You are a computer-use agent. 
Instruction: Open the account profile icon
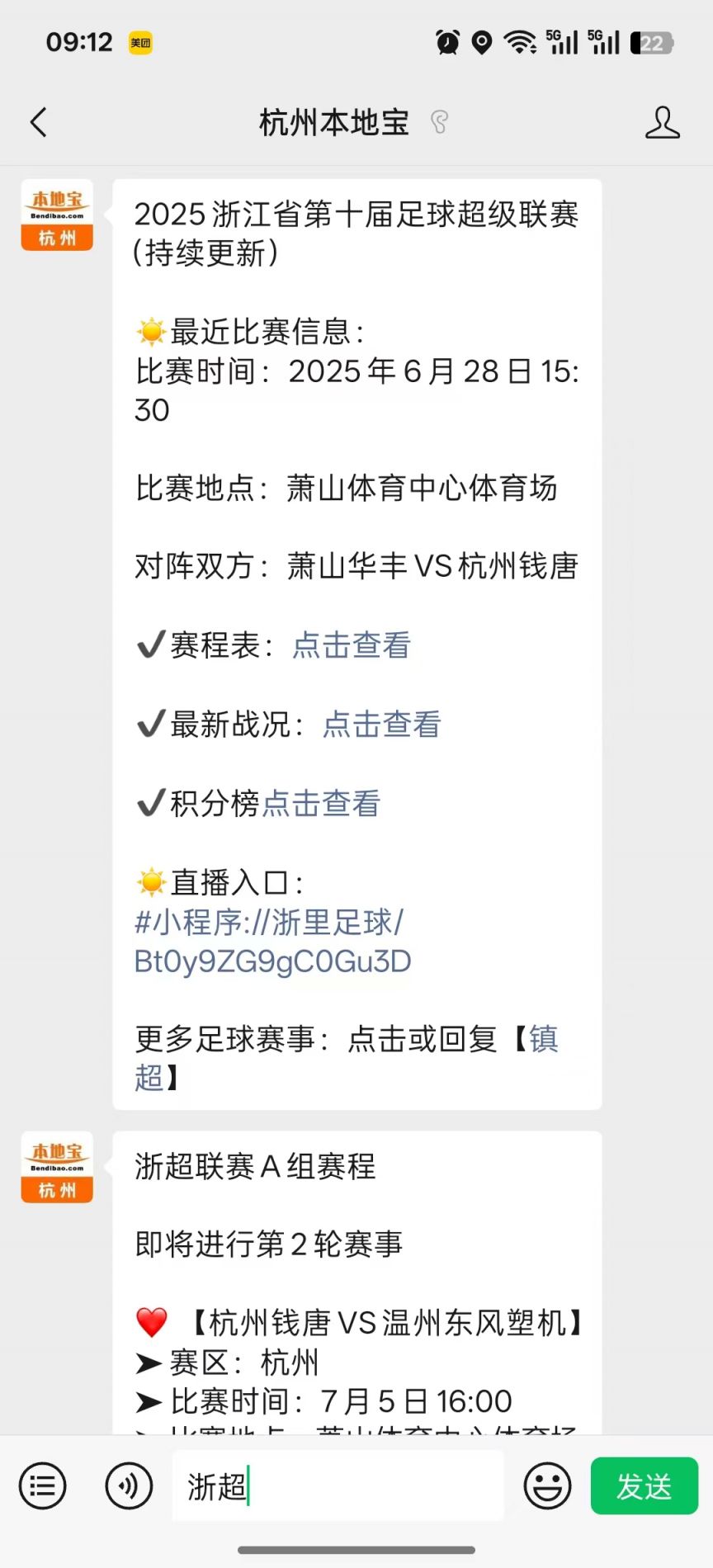point(662,122)
